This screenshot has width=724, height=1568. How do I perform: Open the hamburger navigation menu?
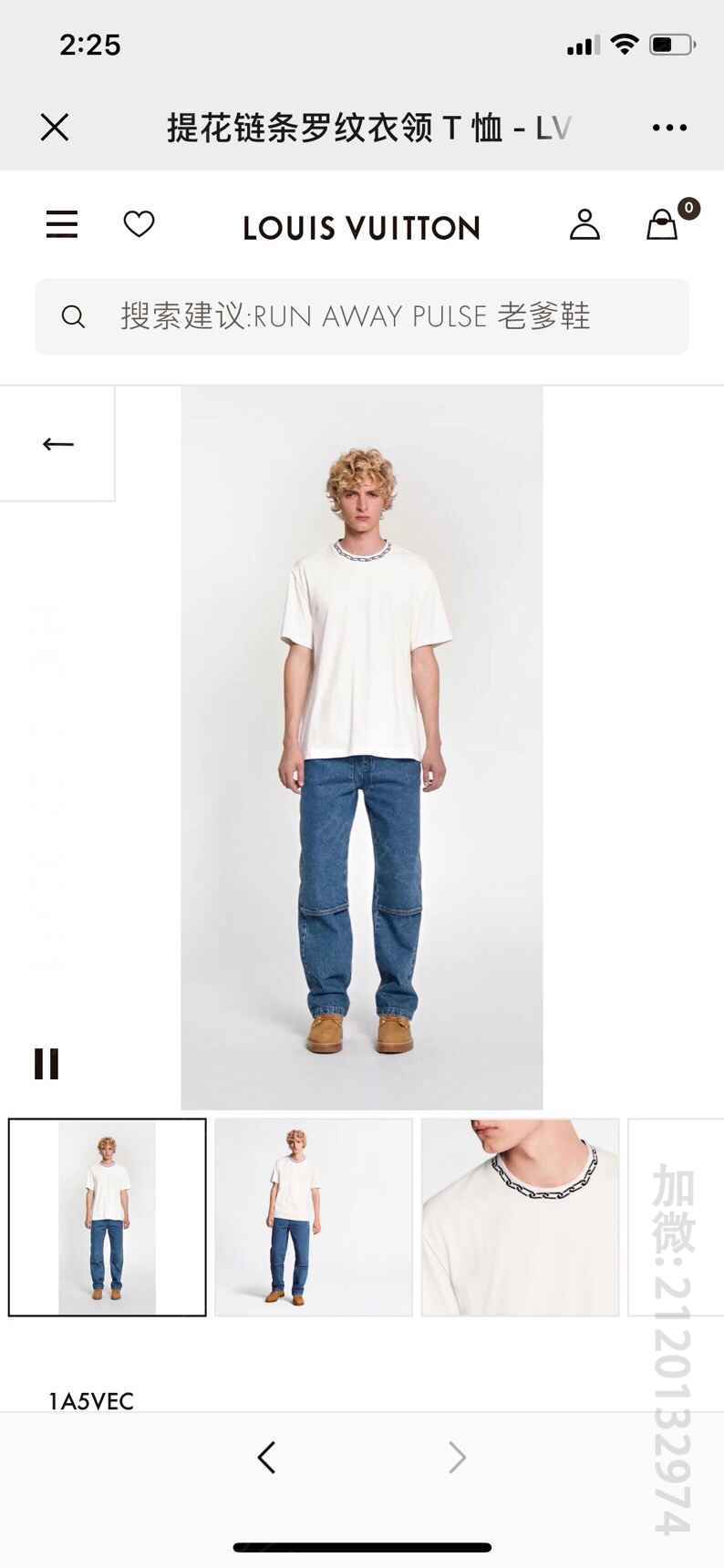[x=62, y=224]
